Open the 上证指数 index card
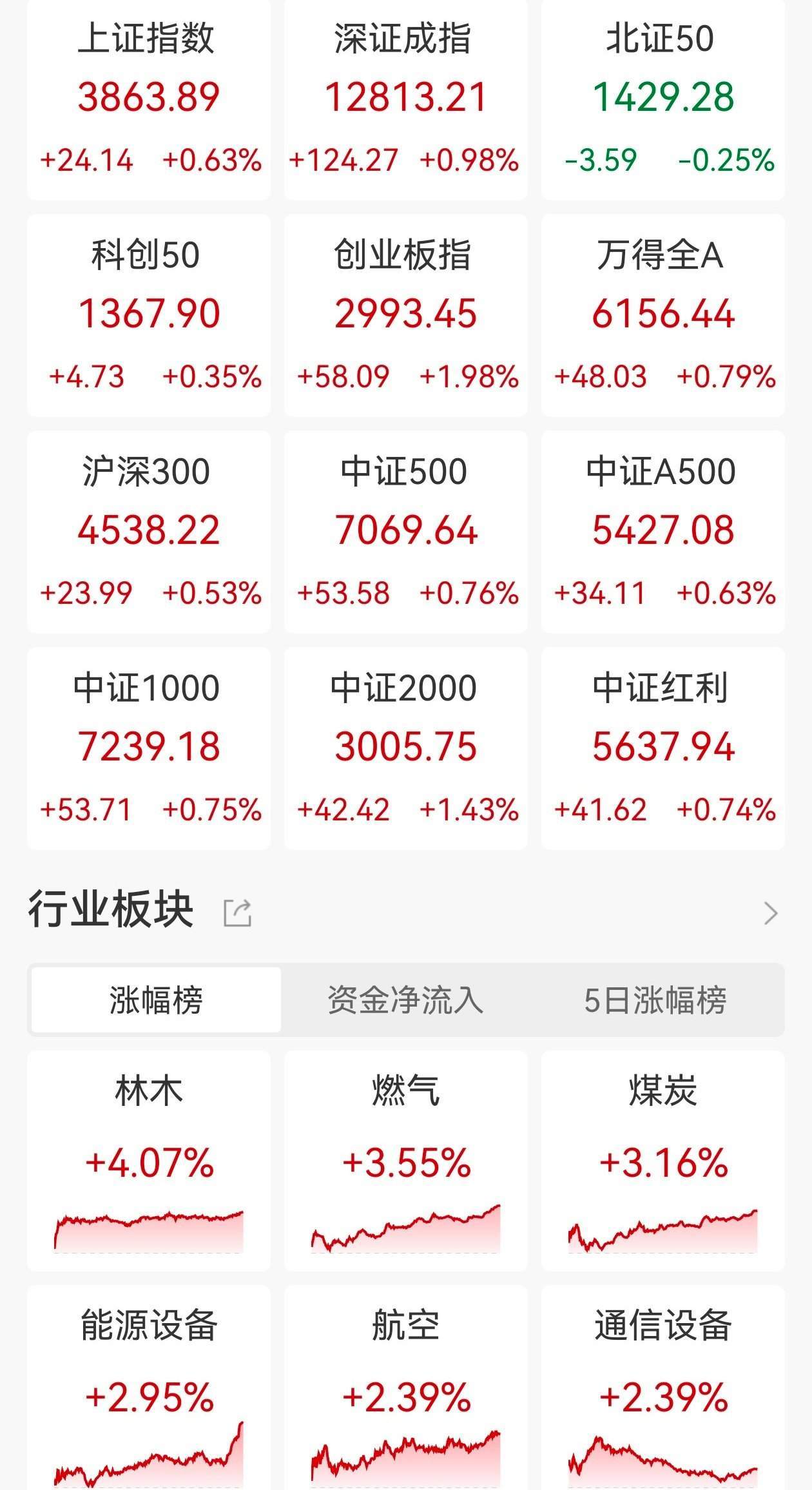 (149, 98)
